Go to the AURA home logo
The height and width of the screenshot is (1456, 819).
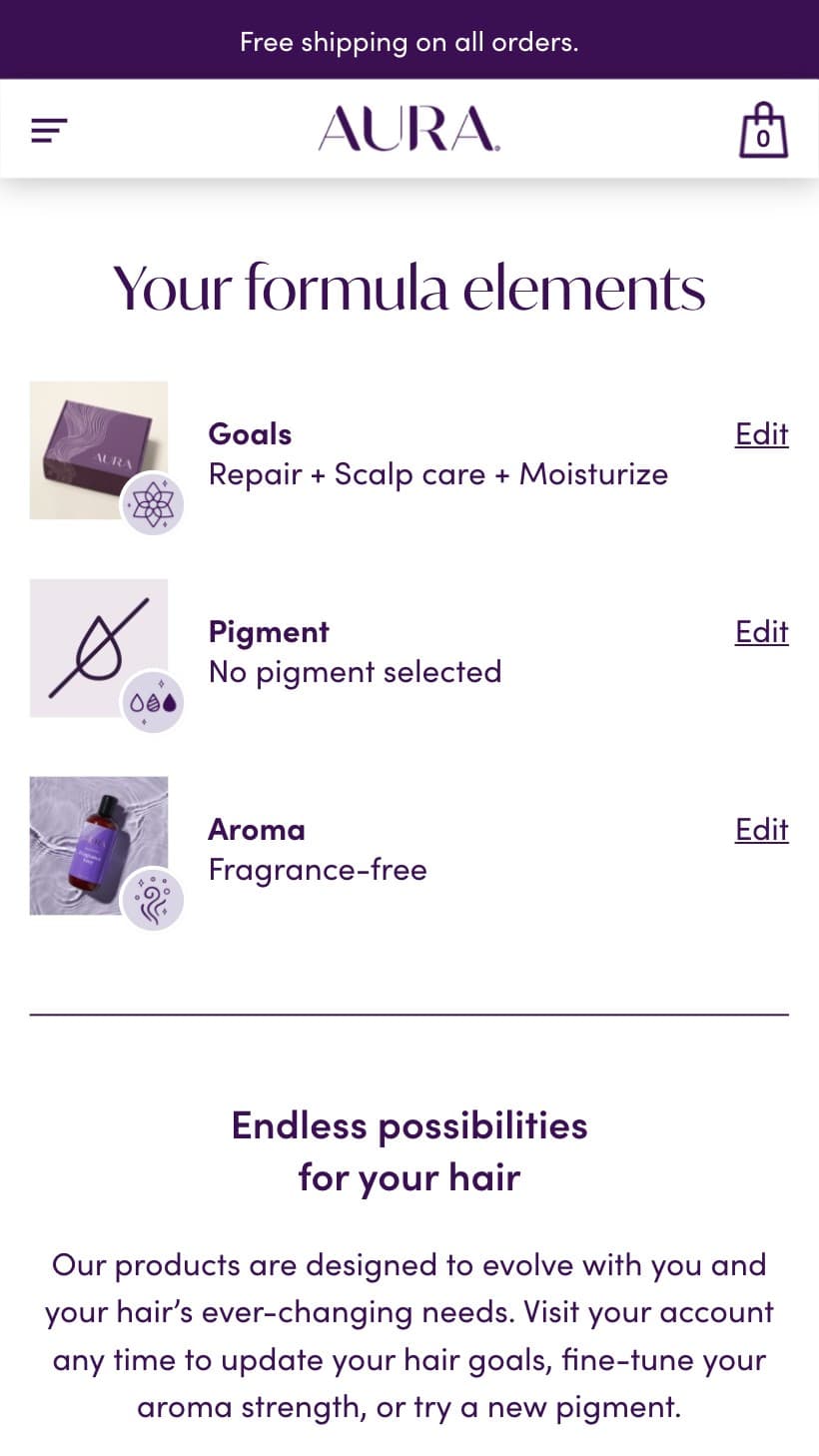[409, 130]
